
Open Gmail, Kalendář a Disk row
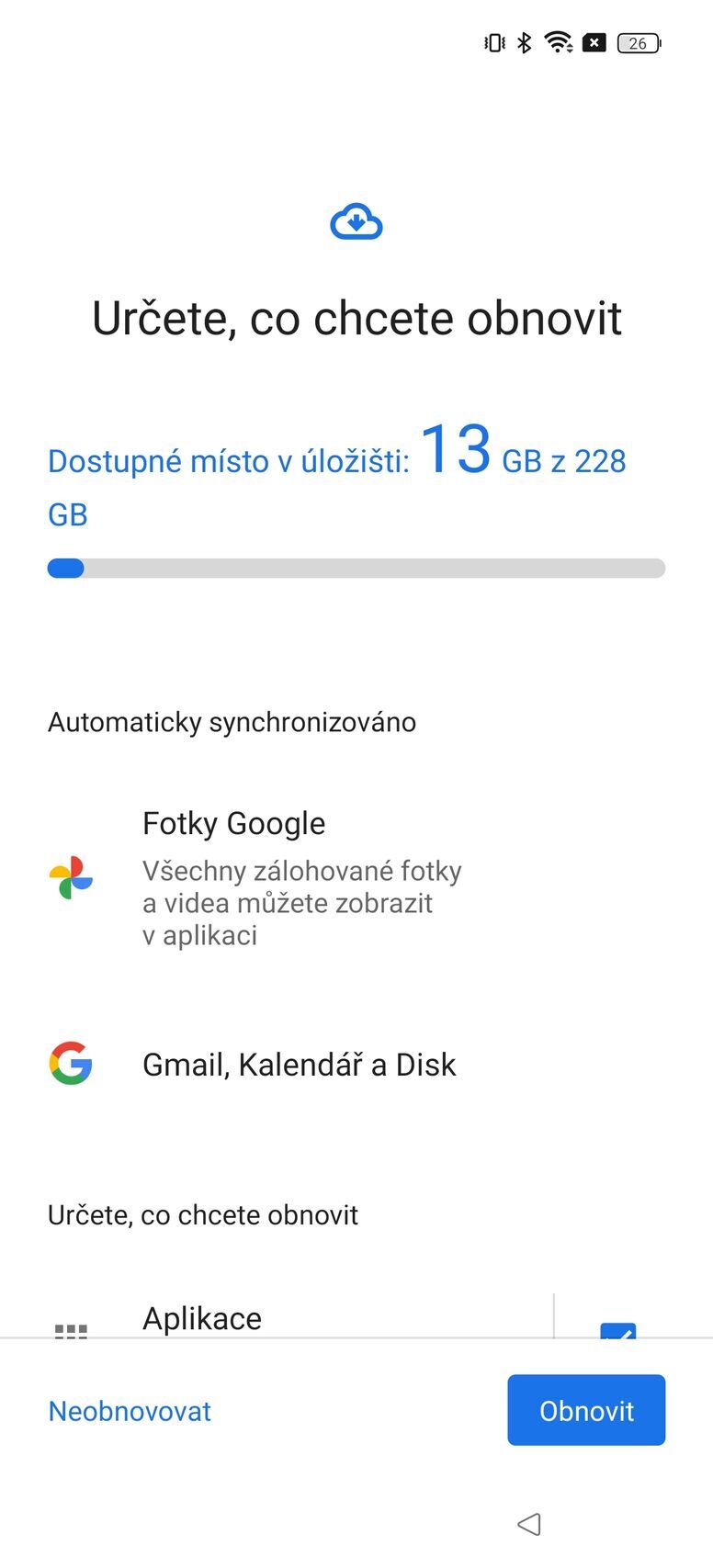(299, 1065)
